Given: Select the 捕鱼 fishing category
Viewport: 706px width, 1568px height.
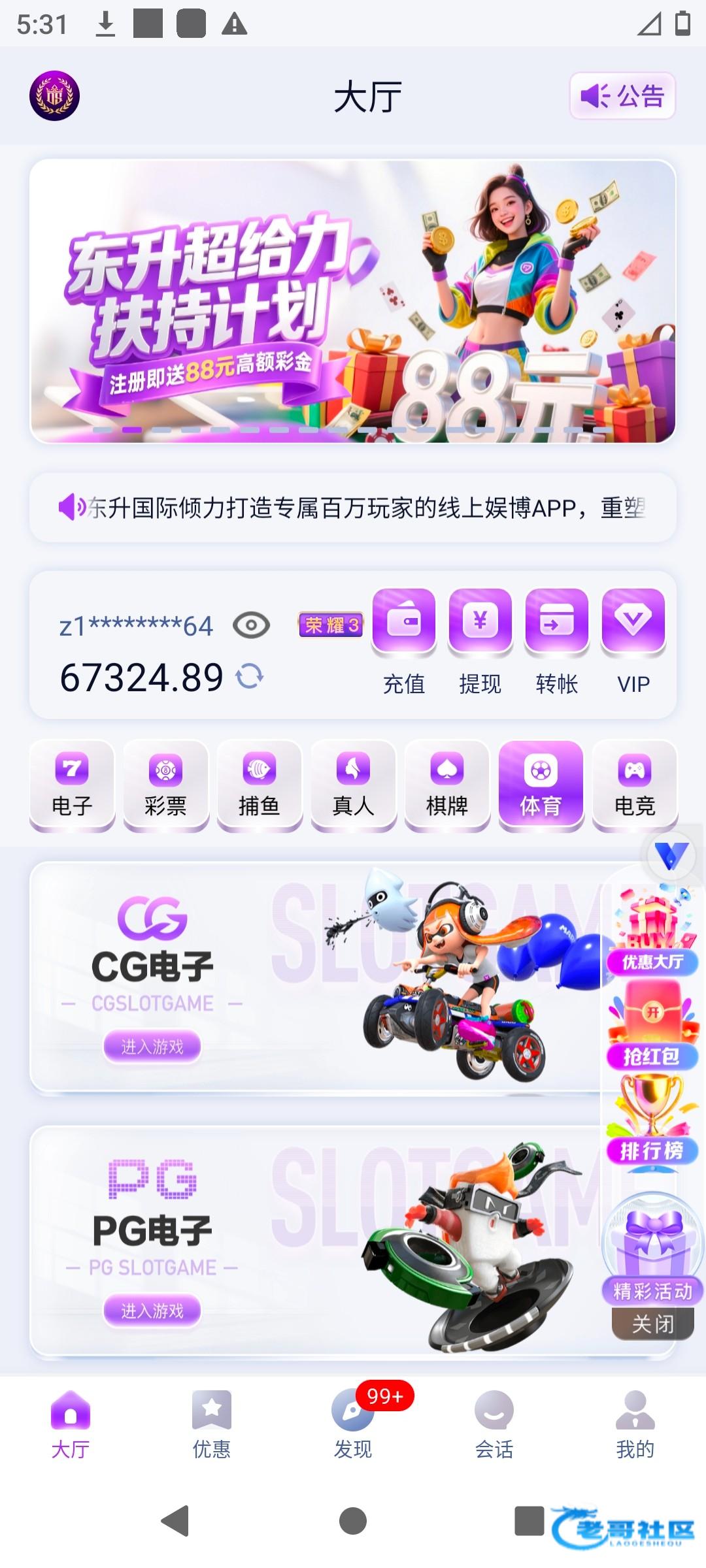Looking at the screenshot, I should pyautogui.click(x=260, y=785).
